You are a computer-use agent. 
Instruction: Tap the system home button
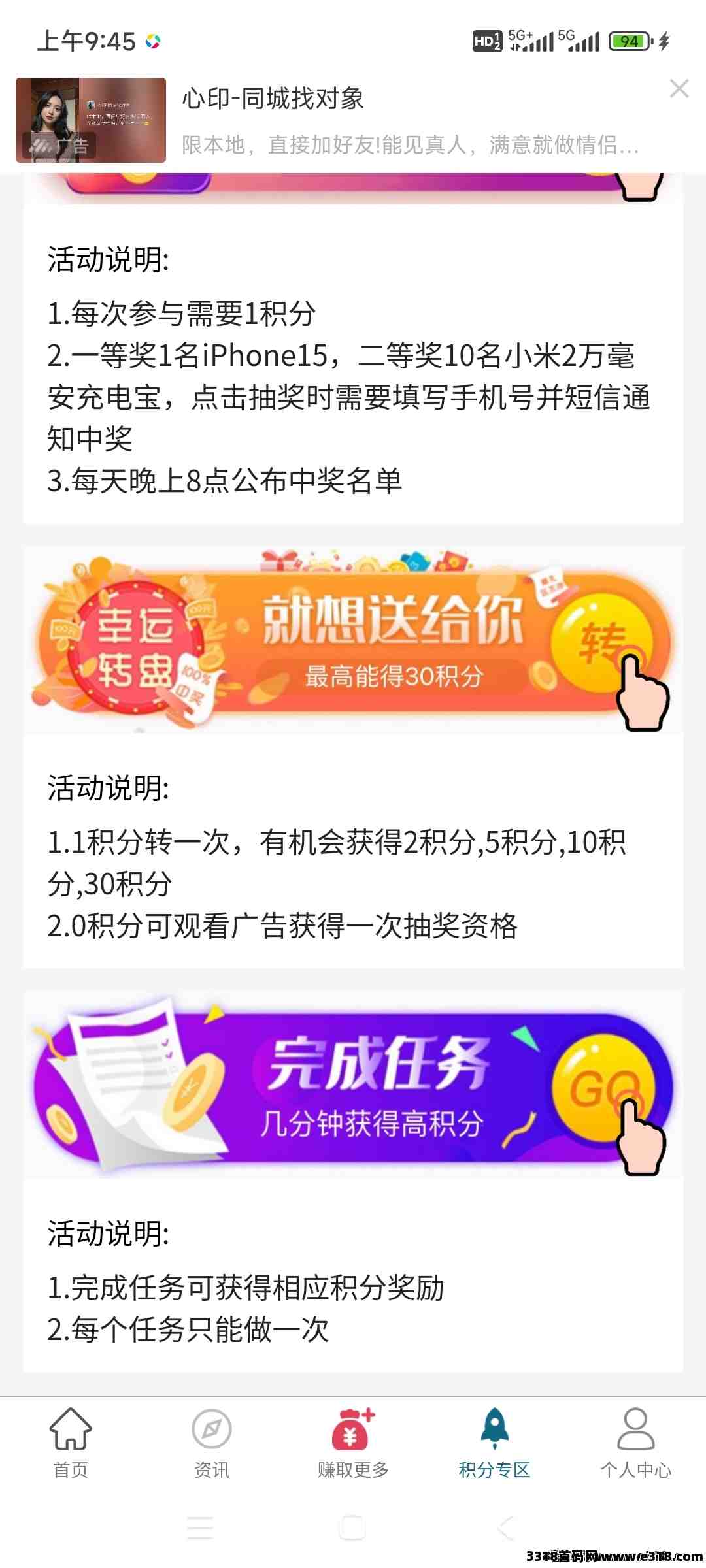[x=352, y=1527]
